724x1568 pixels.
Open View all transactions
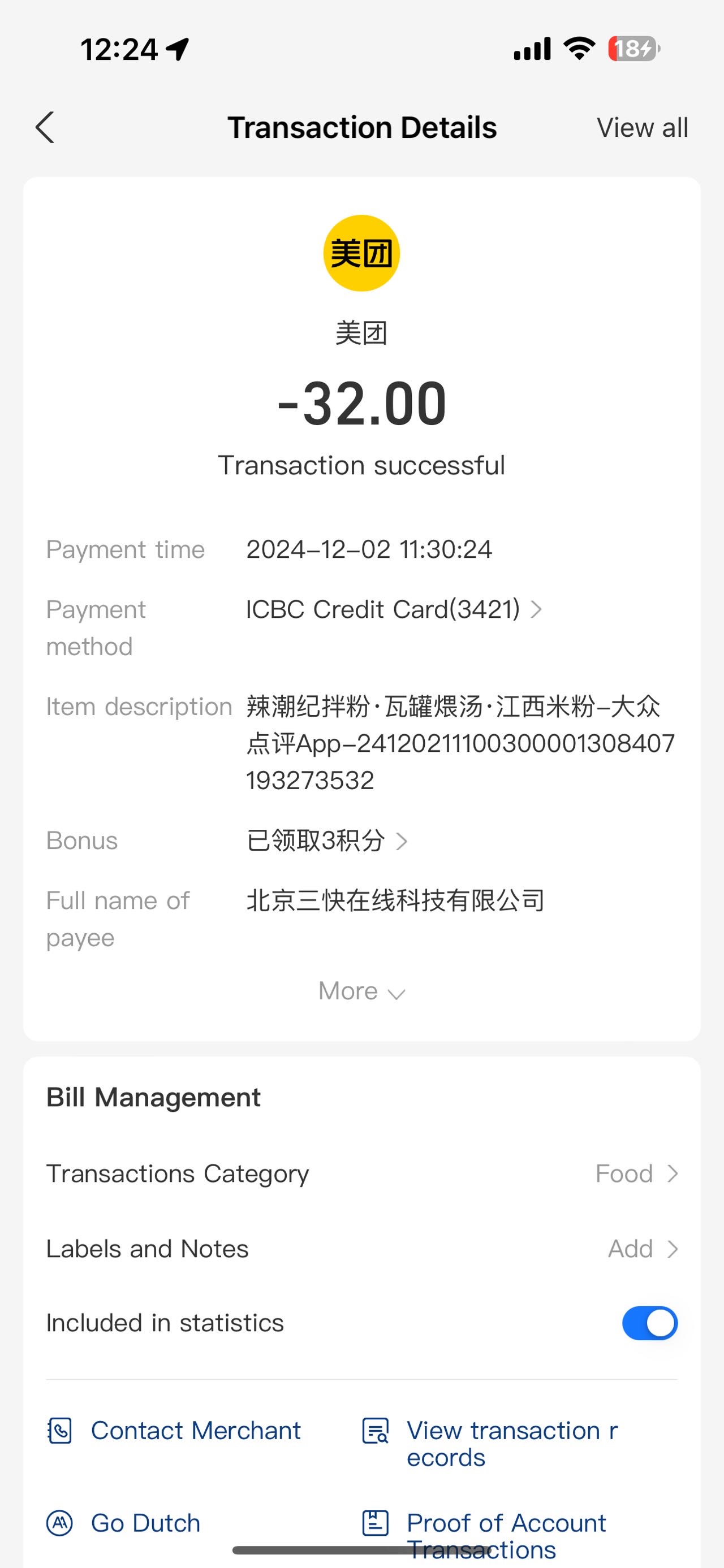642,128
